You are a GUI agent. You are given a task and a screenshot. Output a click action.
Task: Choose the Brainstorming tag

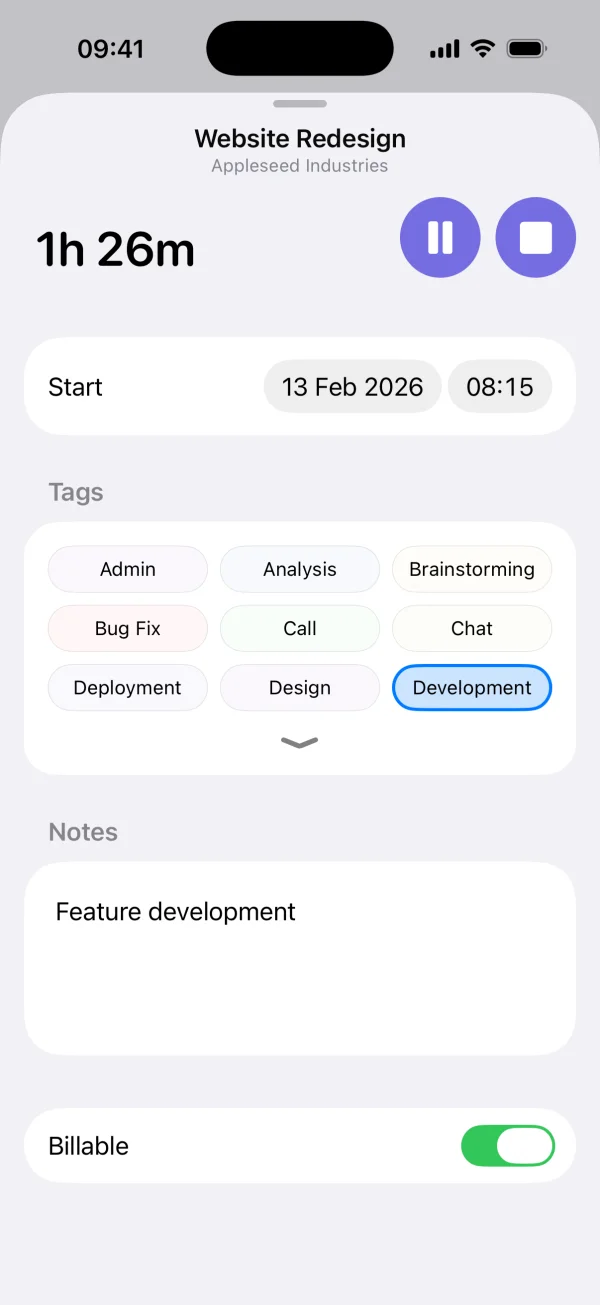coord(472,569)
